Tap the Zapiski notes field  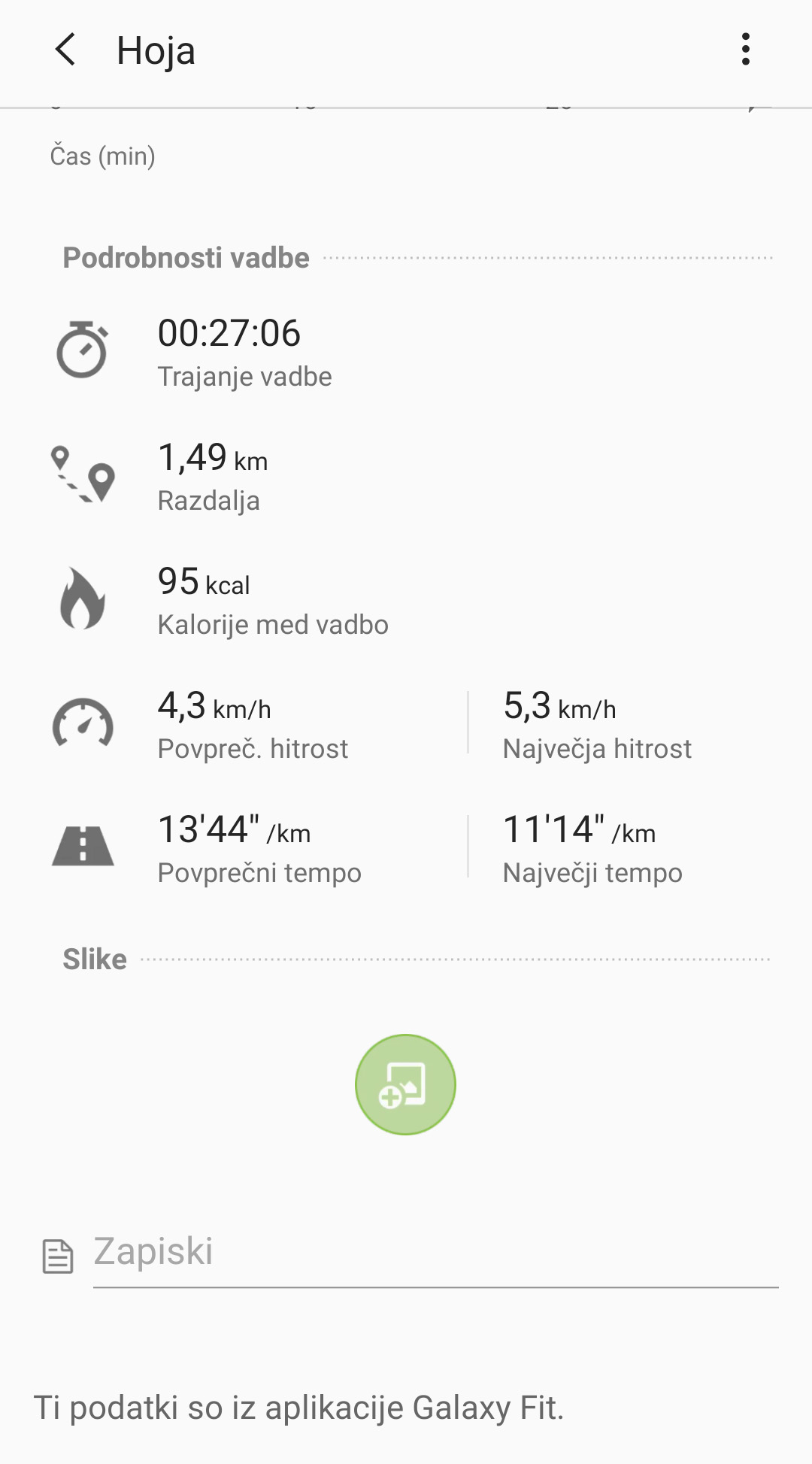(x=435, y=1253)
